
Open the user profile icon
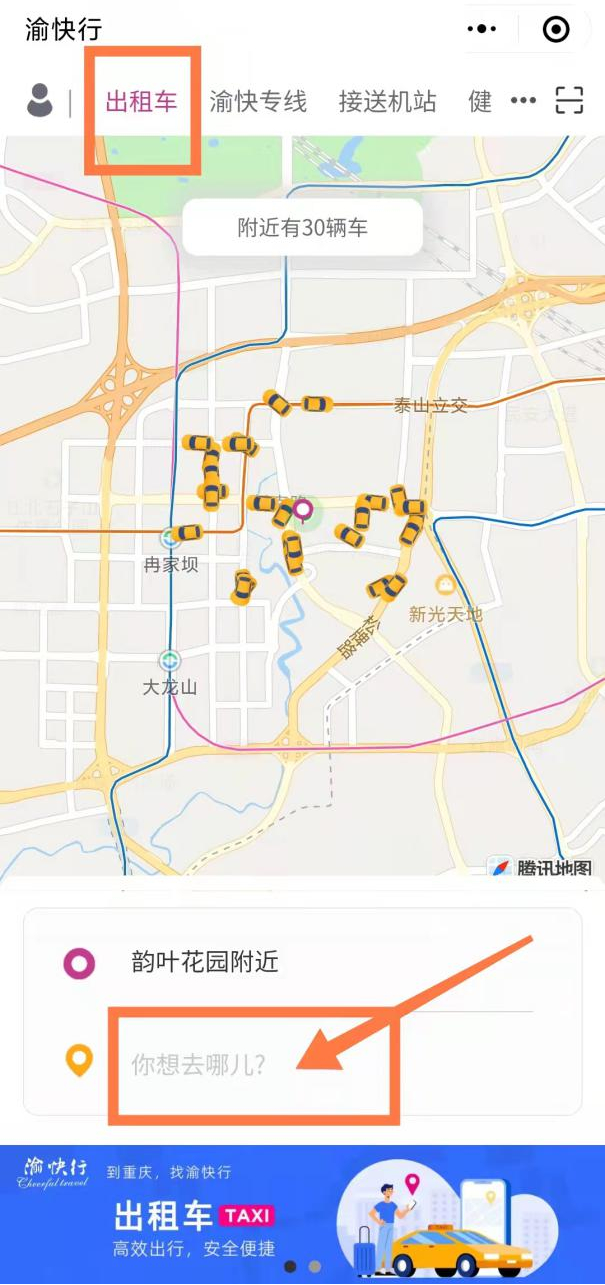(40, 101)
